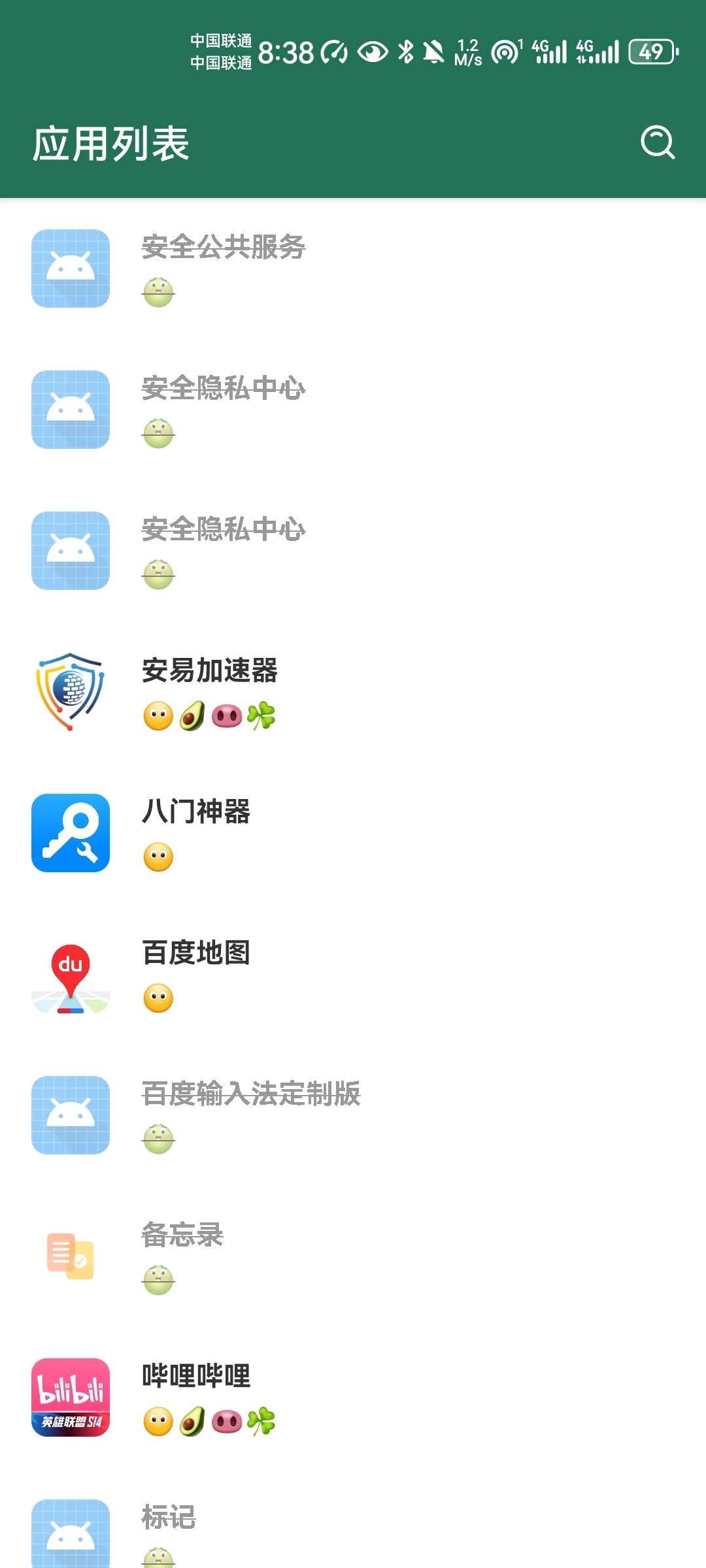706x1568 pixels.
Task: Open the 安全公共服务 app entry
Action: point(353,269)
